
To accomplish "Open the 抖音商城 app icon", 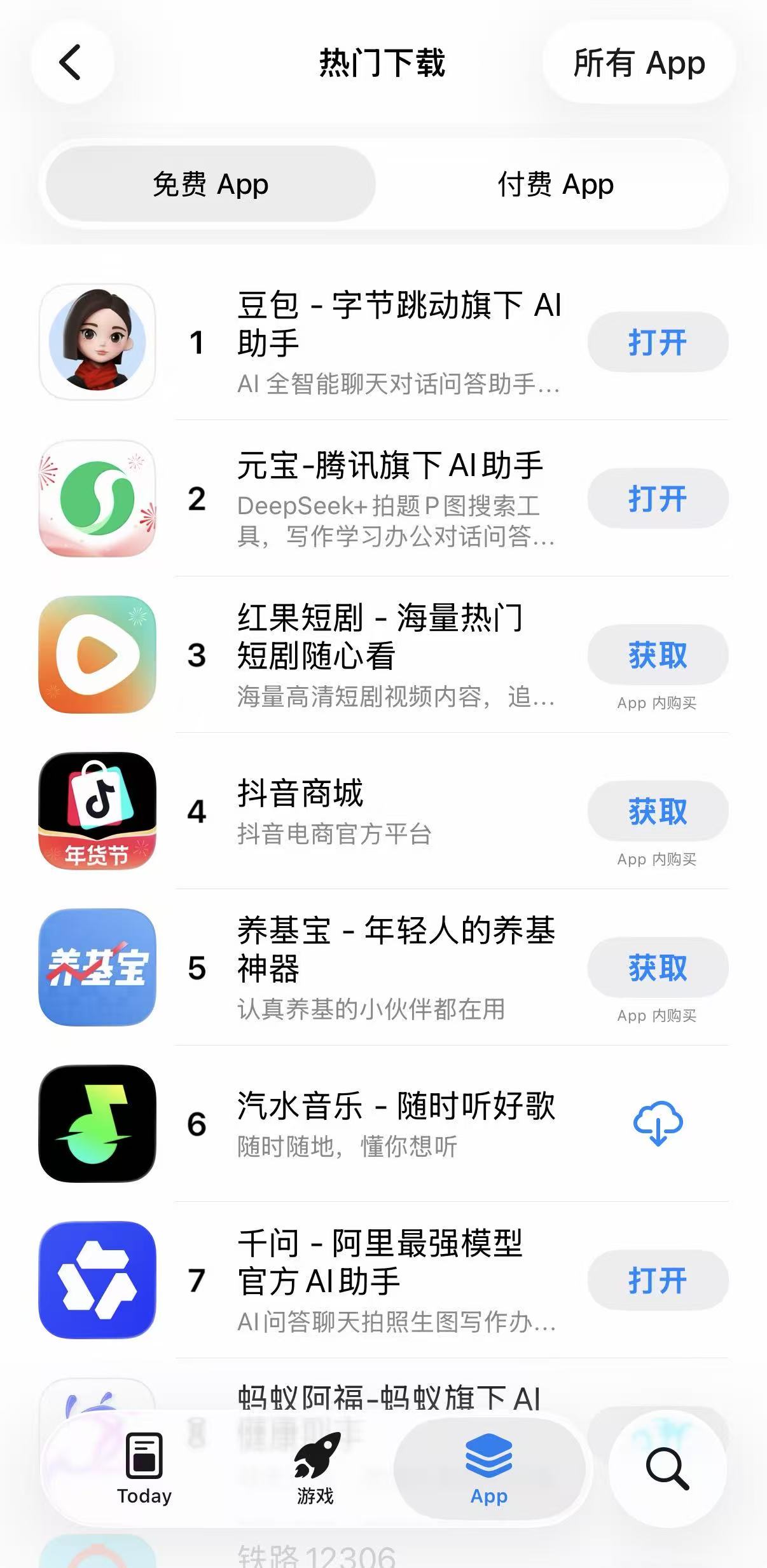I will (97, 812).
